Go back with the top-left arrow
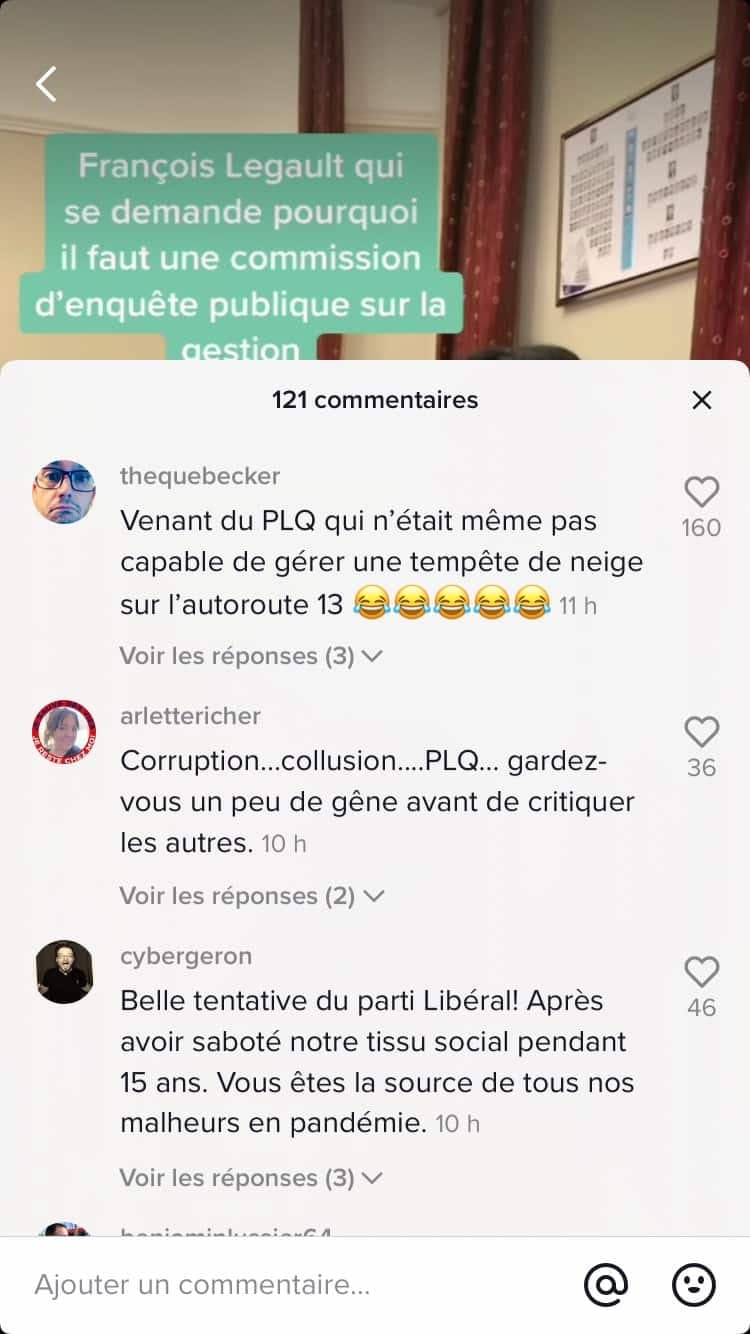 47,84
